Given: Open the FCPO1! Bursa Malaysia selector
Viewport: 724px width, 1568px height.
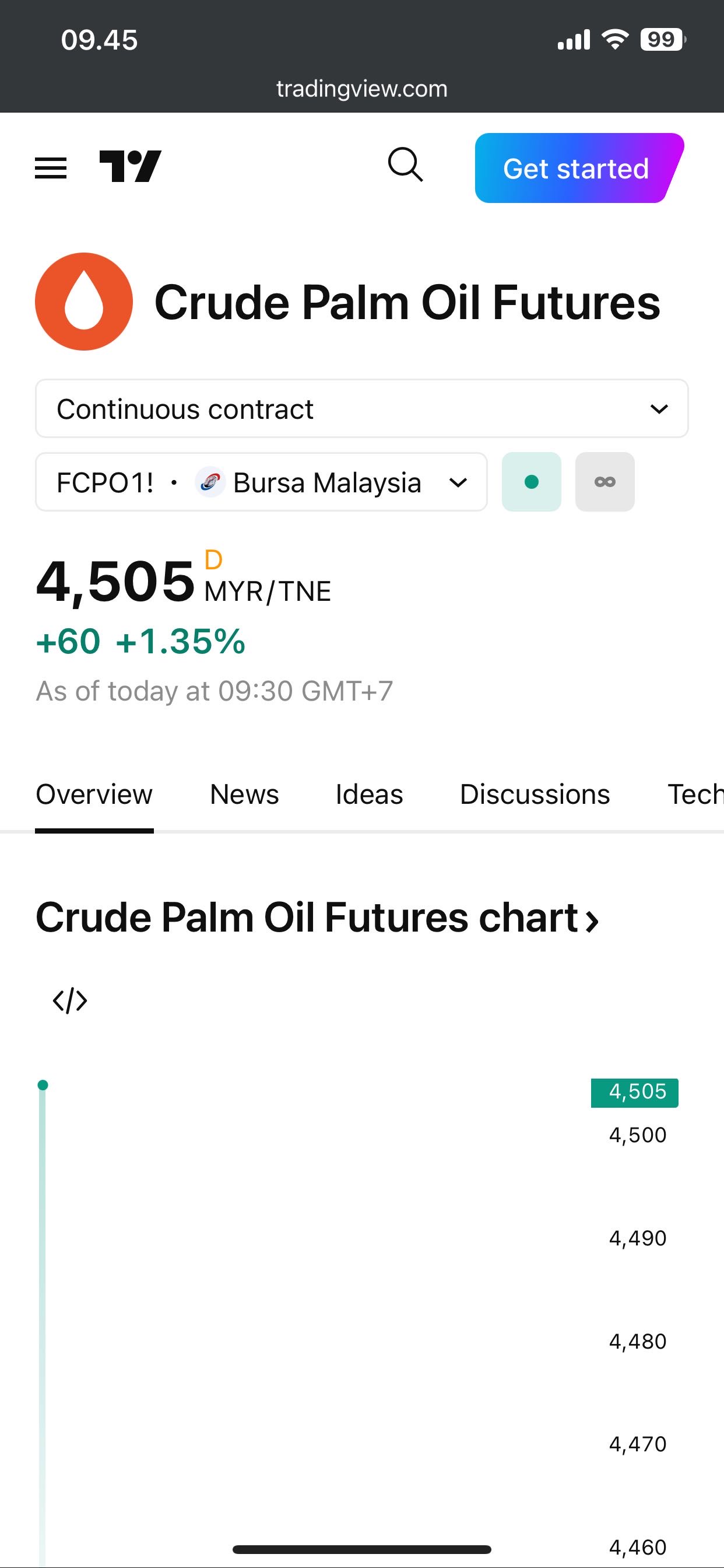Looking at the screenshot, I should 262,482.
